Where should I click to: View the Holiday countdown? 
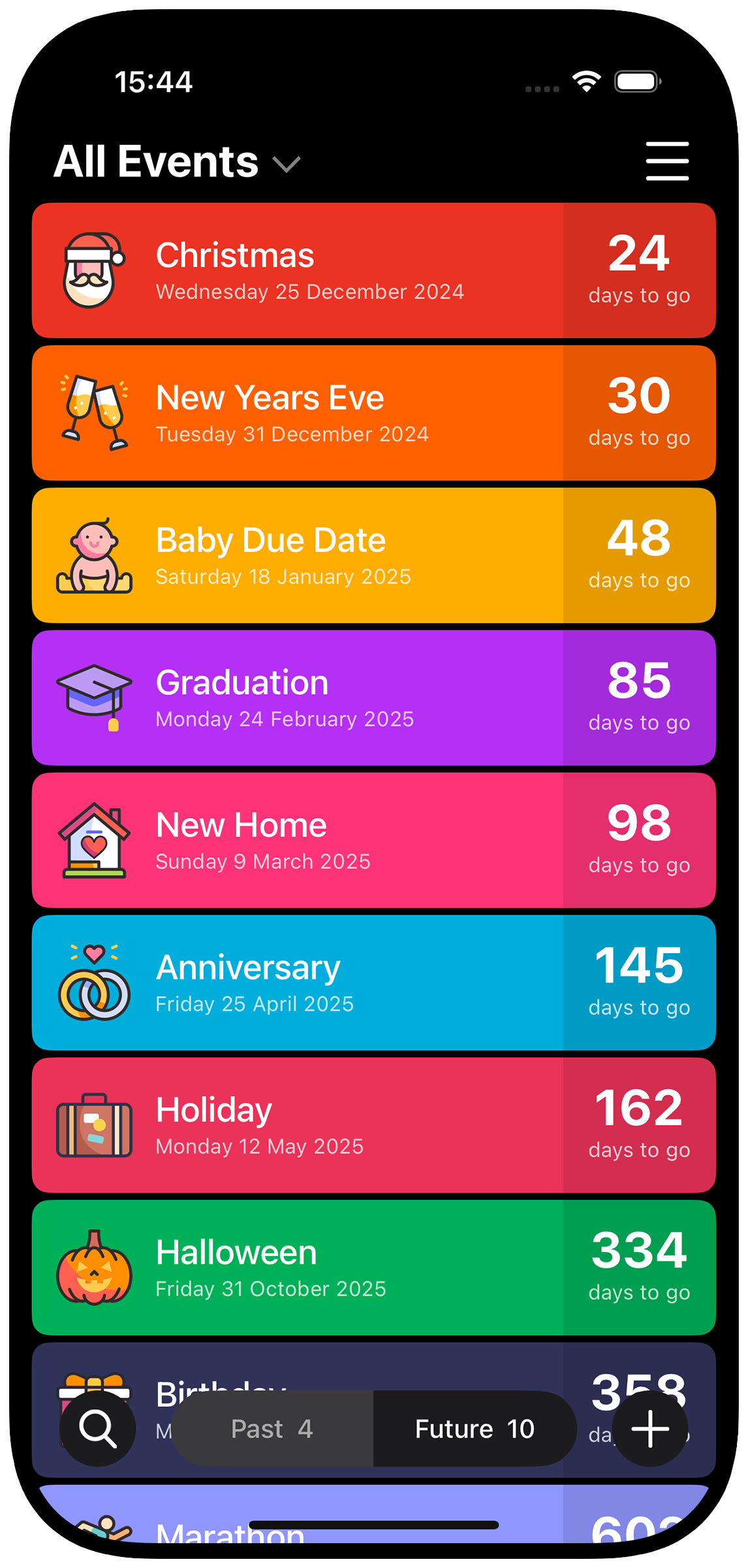[373, 1125]
